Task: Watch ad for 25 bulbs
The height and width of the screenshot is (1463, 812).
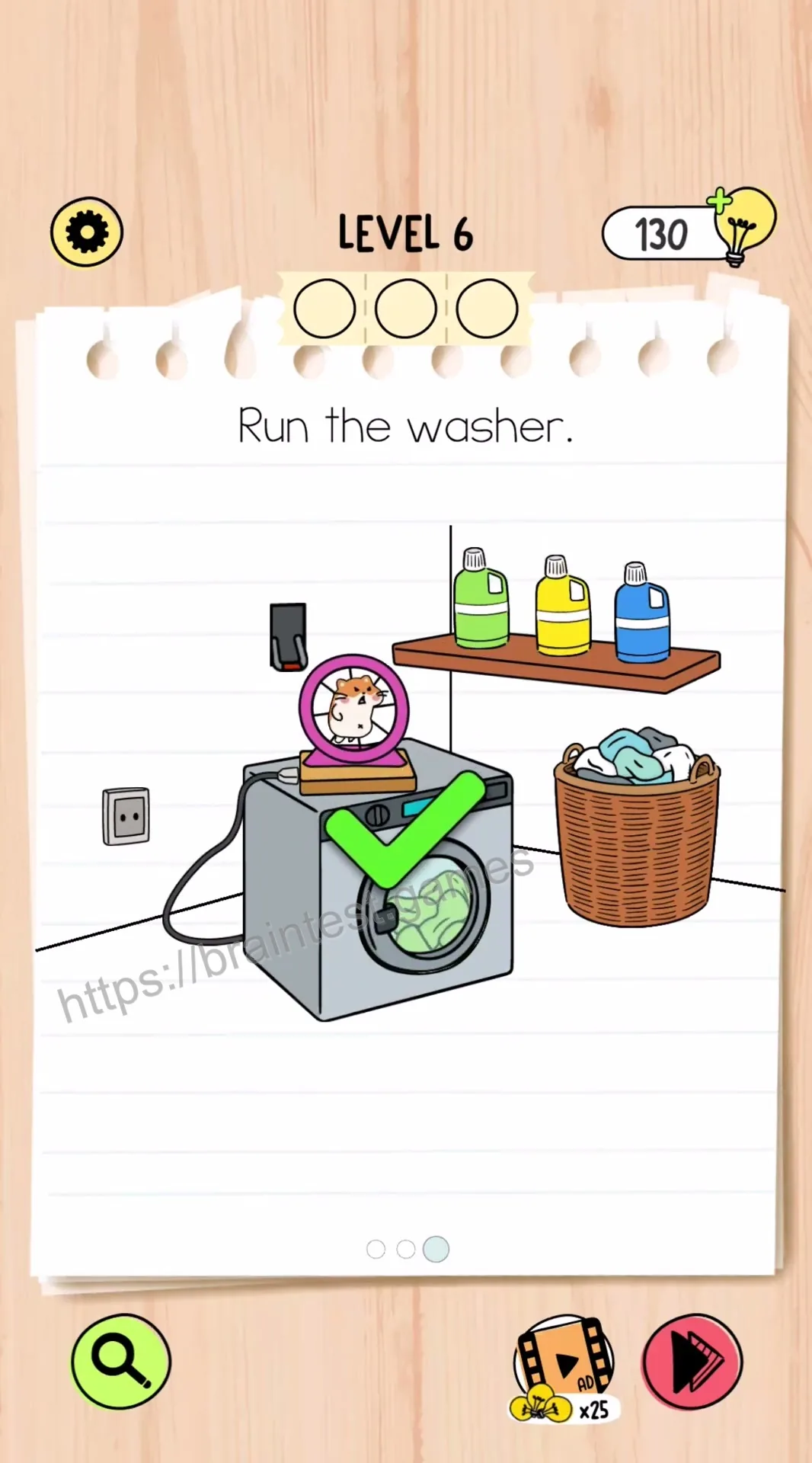Action: click(565, 1369)
